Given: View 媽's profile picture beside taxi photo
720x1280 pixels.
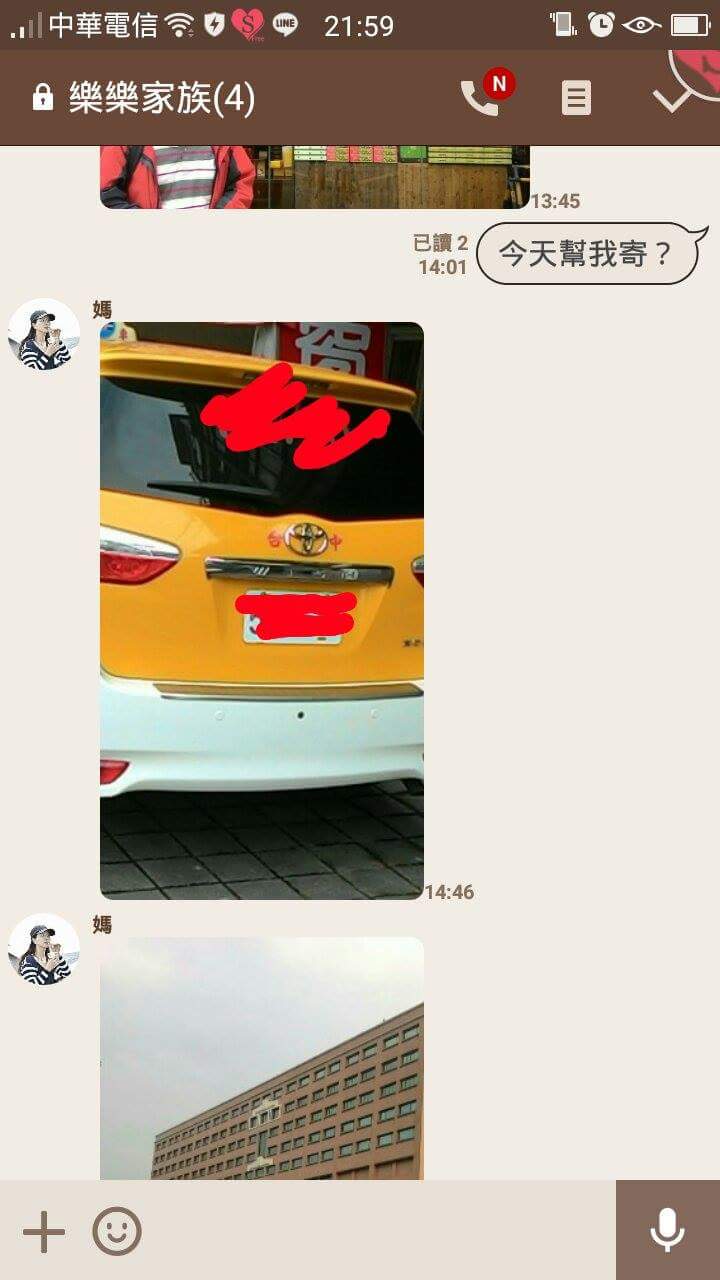Looking at the screenshot, I should 44,335.
